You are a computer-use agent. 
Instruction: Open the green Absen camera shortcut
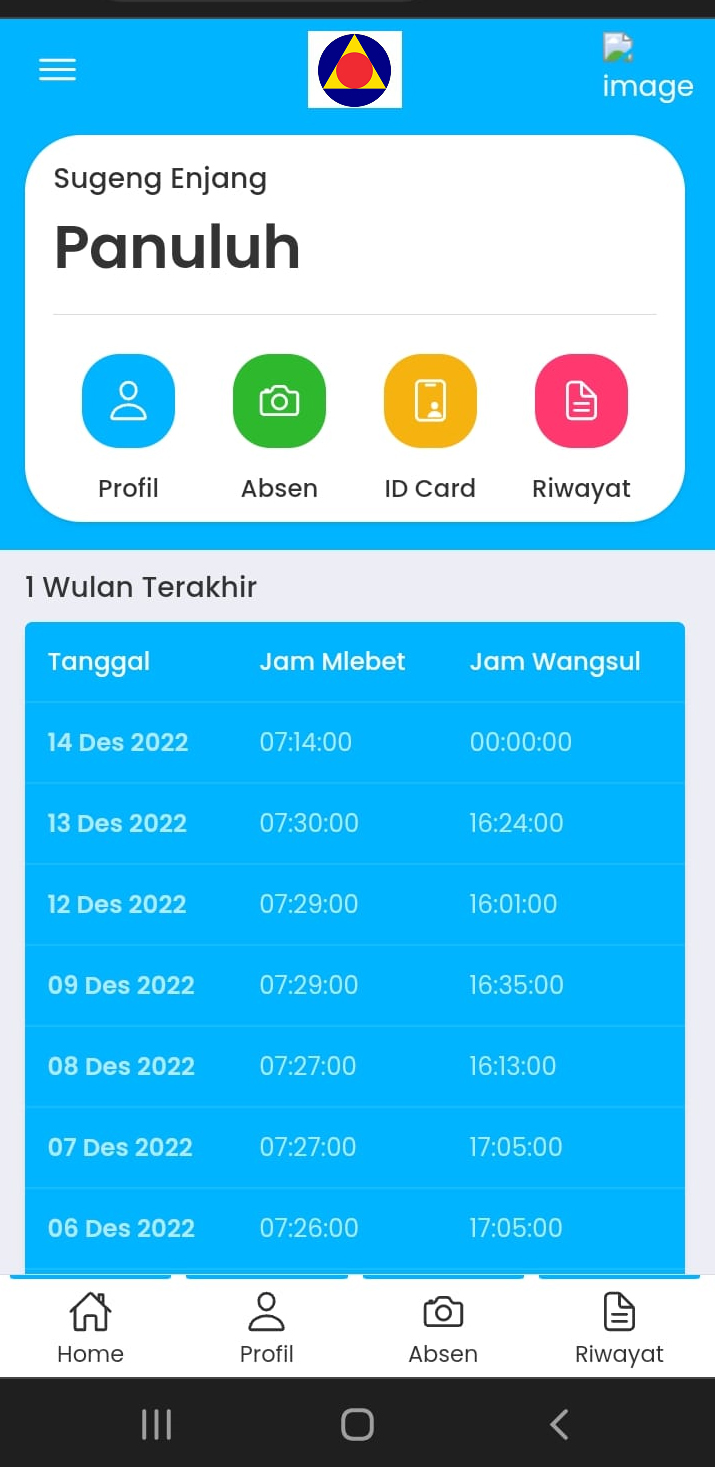(279, 401)
